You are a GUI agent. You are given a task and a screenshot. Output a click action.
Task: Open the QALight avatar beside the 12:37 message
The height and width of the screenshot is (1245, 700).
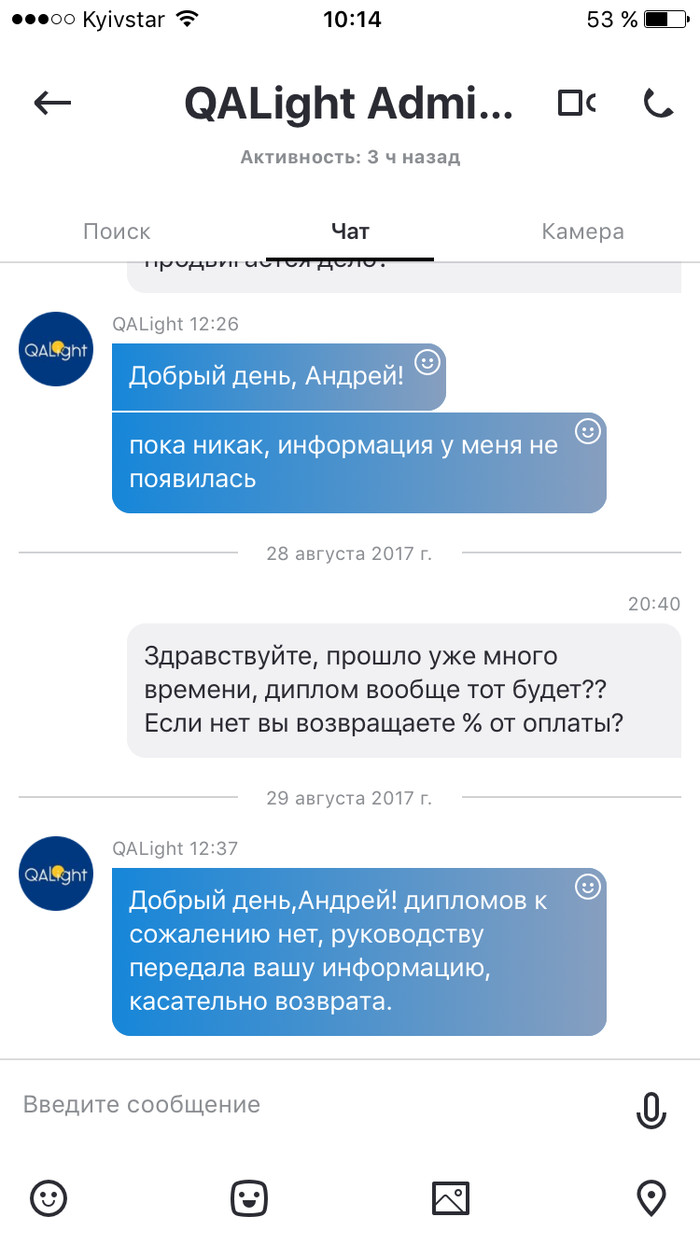click(56, 873)
